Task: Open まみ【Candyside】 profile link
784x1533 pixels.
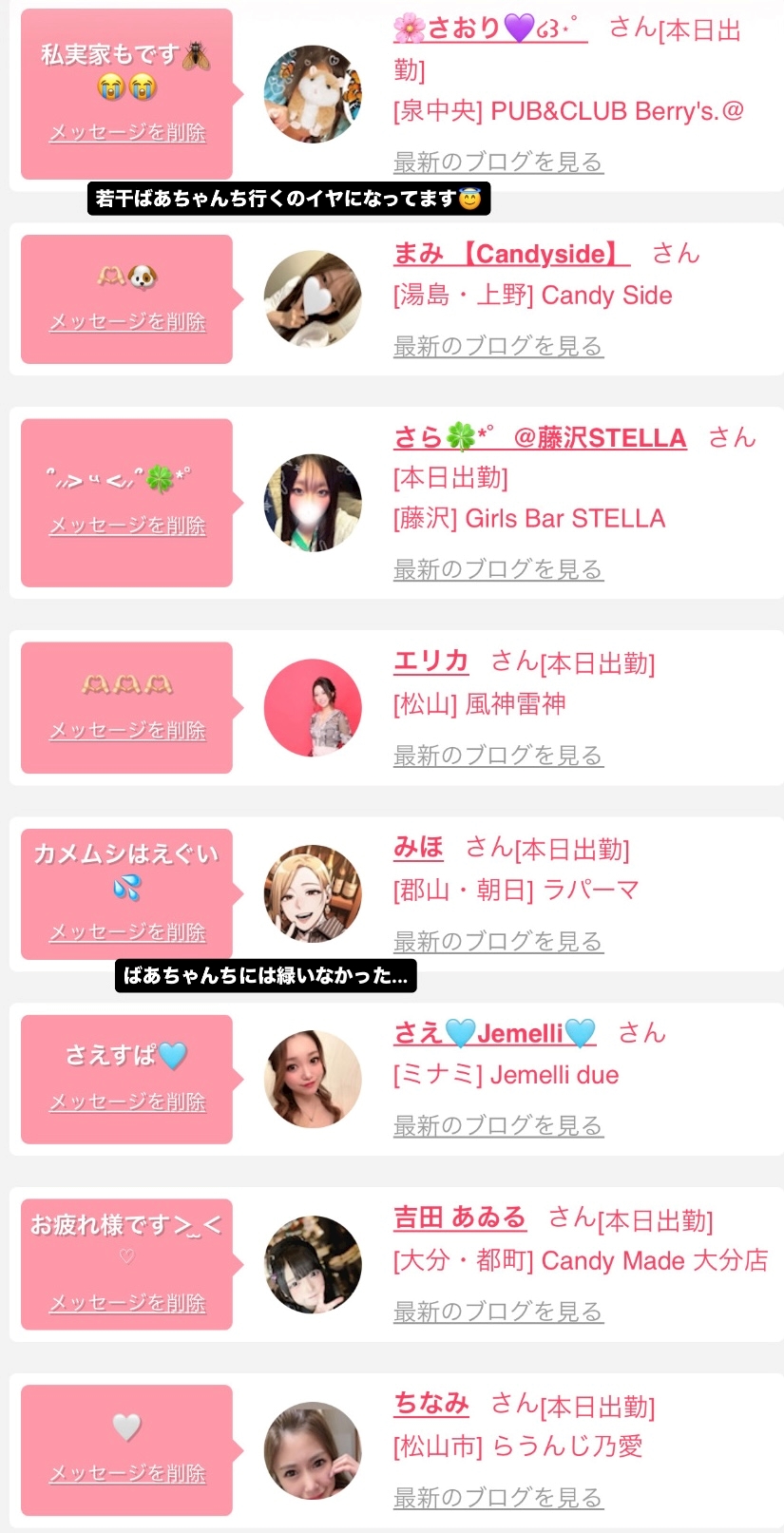Action: pyautogui.click(x=511, y=254)
